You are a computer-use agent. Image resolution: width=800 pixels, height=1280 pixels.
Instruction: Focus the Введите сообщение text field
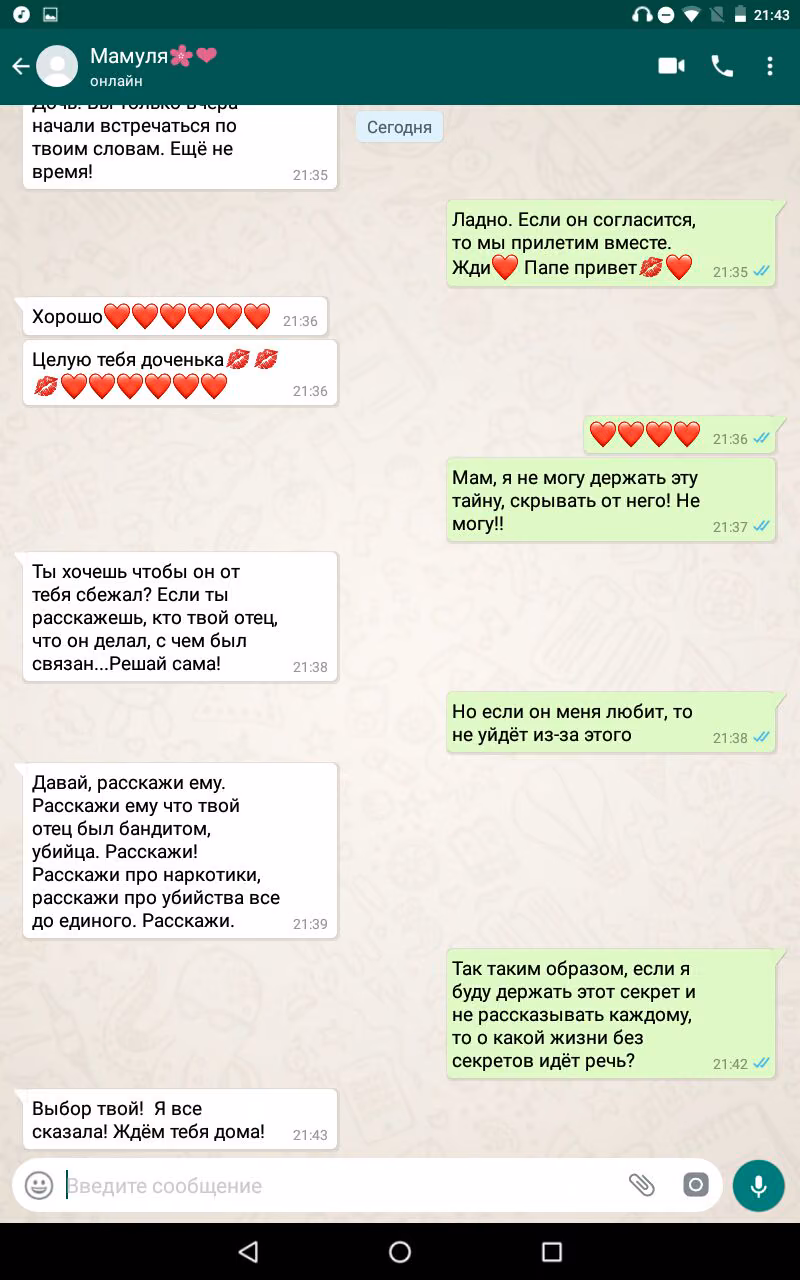tap(340, 1186)
